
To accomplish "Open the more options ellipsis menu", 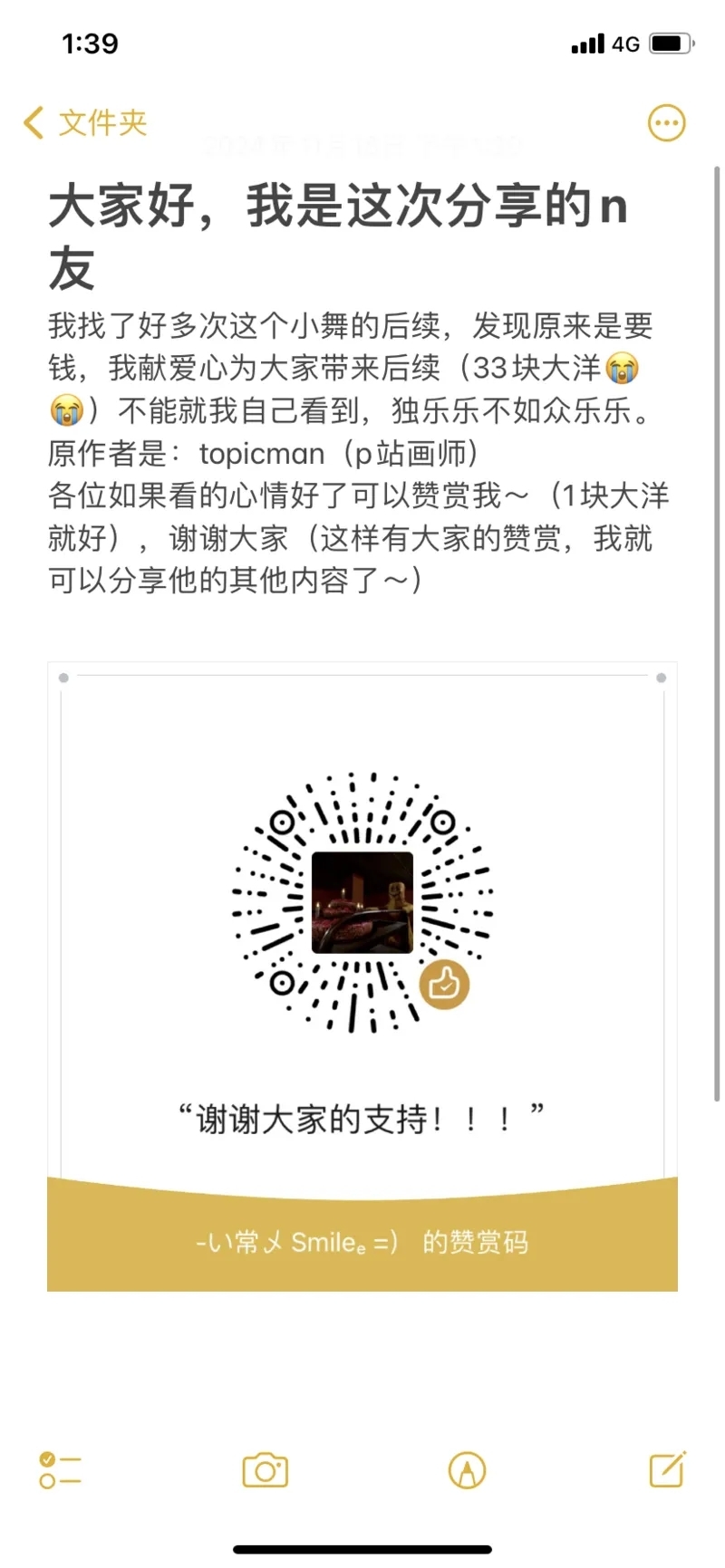I will click(666, 123).
